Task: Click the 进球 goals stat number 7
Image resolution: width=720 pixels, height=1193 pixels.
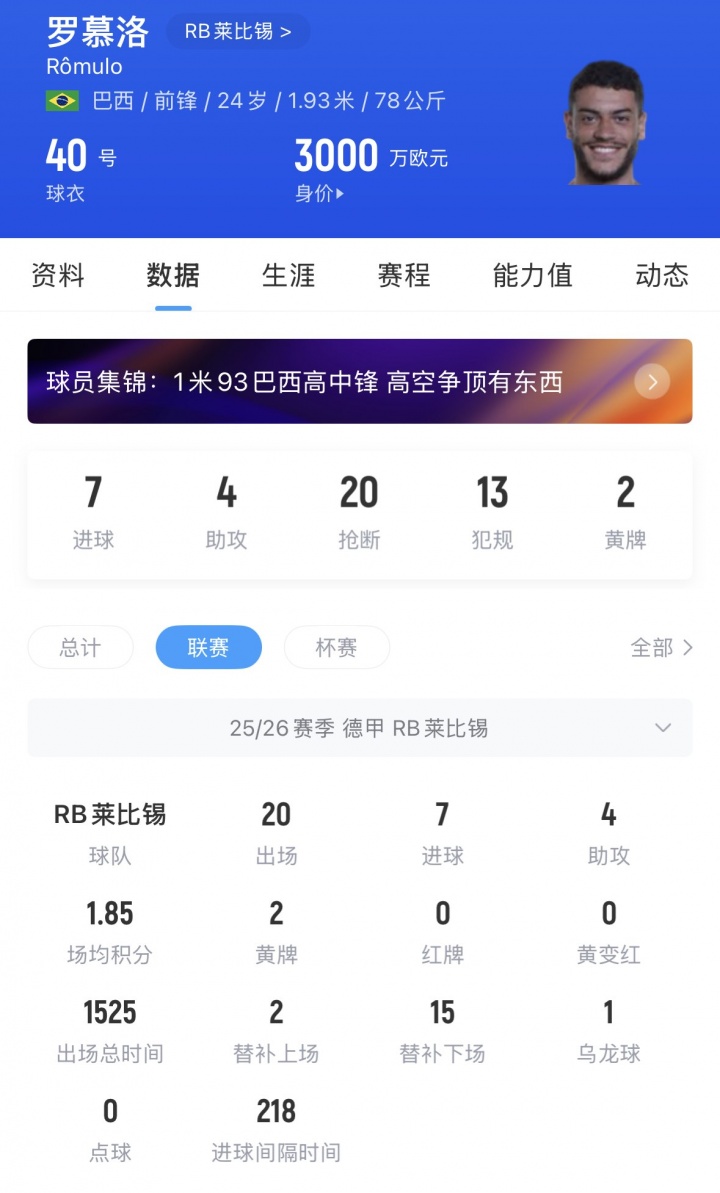Action: [93, 492]
